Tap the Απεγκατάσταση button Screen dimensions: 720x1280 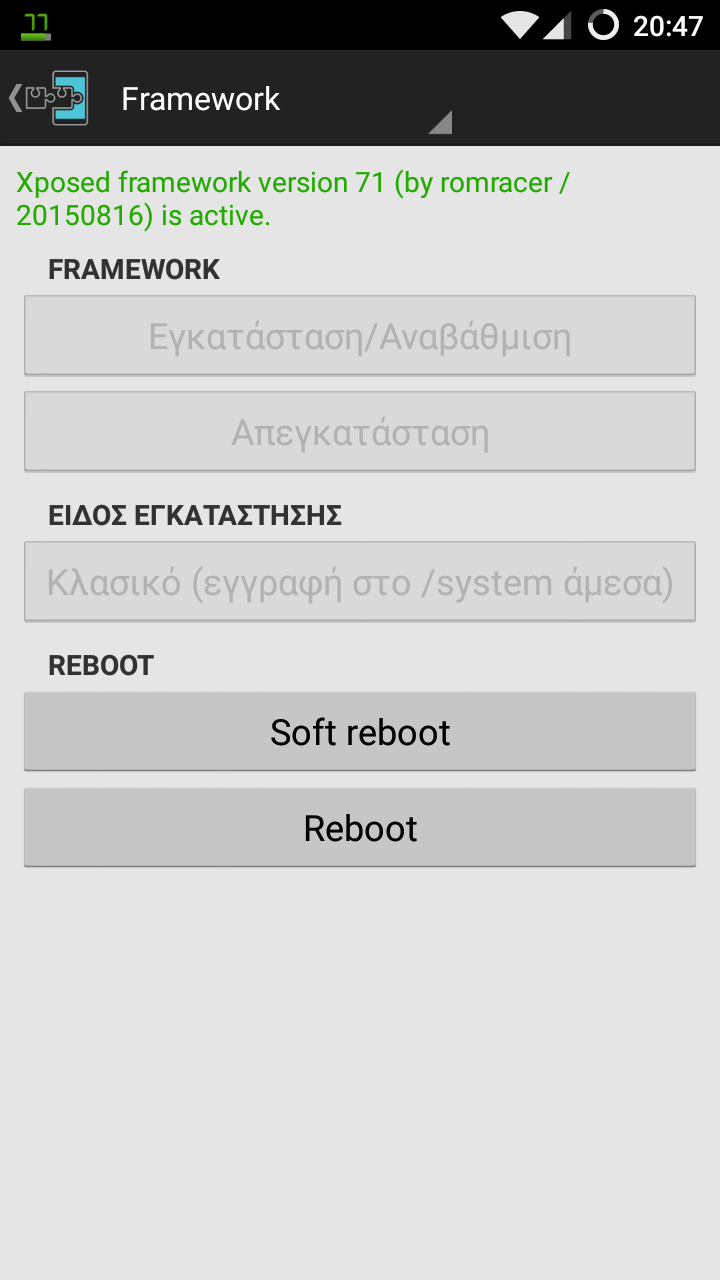360,432
